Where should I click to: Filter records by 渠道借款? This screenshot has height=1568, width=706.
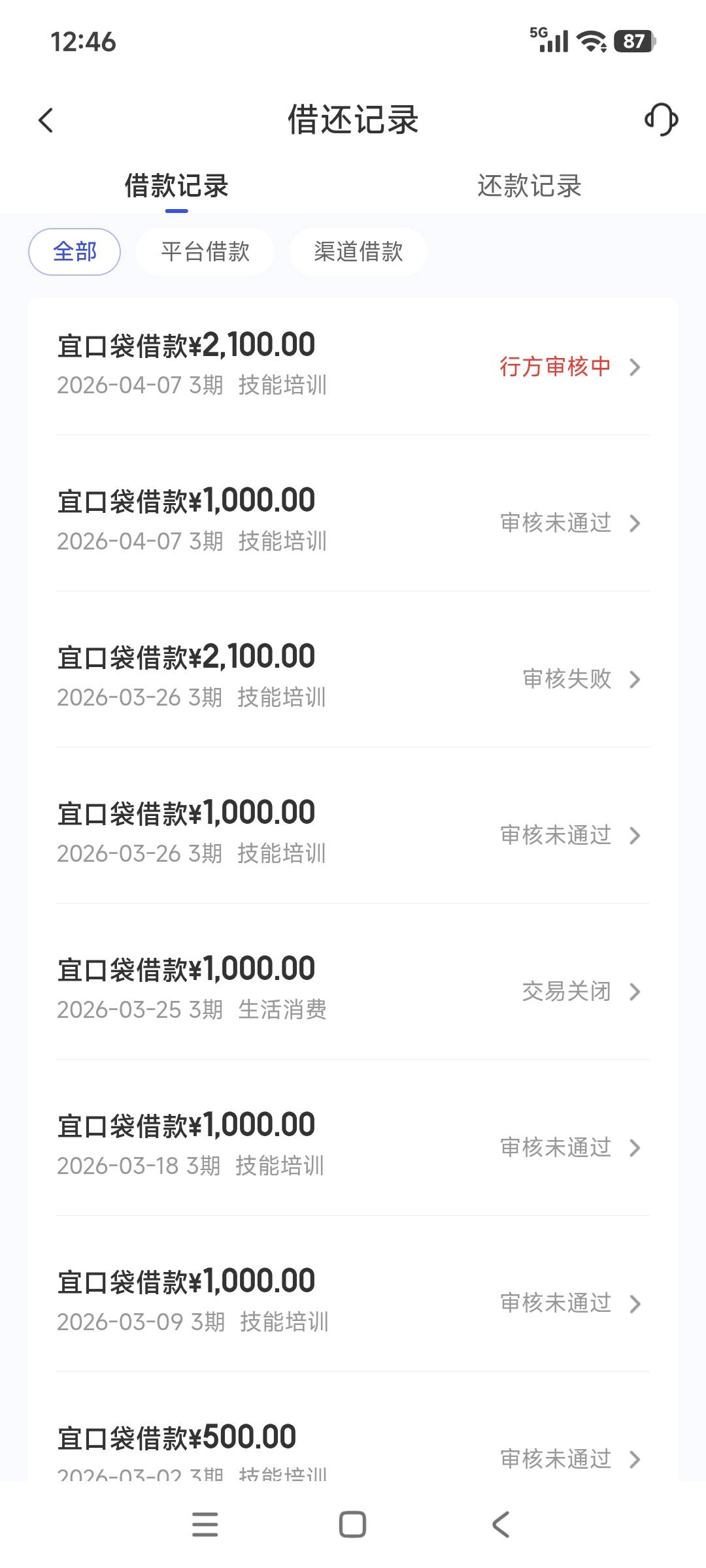click(x=358, y=252)
